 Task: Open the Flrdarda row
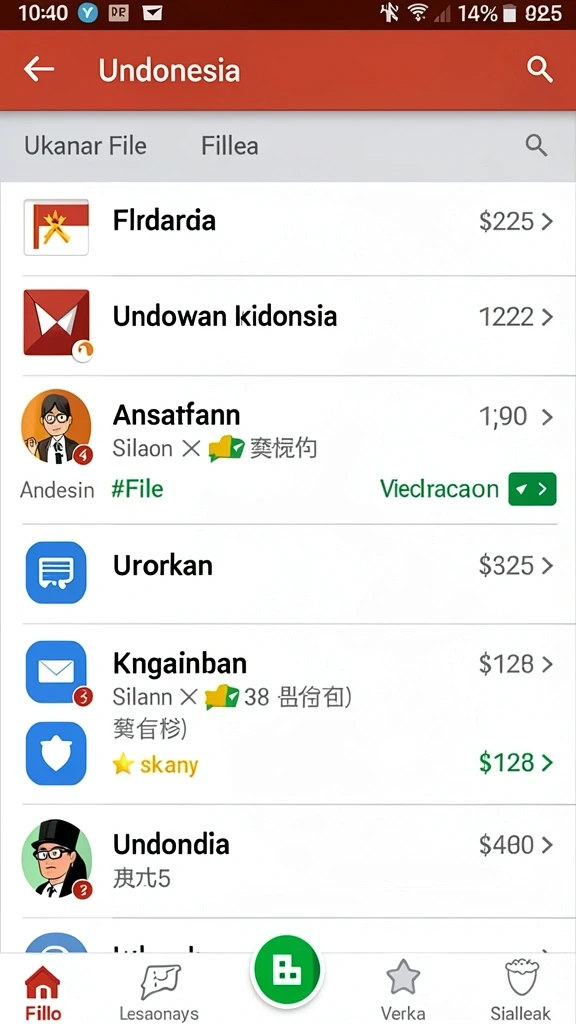(x=288, y=226)
